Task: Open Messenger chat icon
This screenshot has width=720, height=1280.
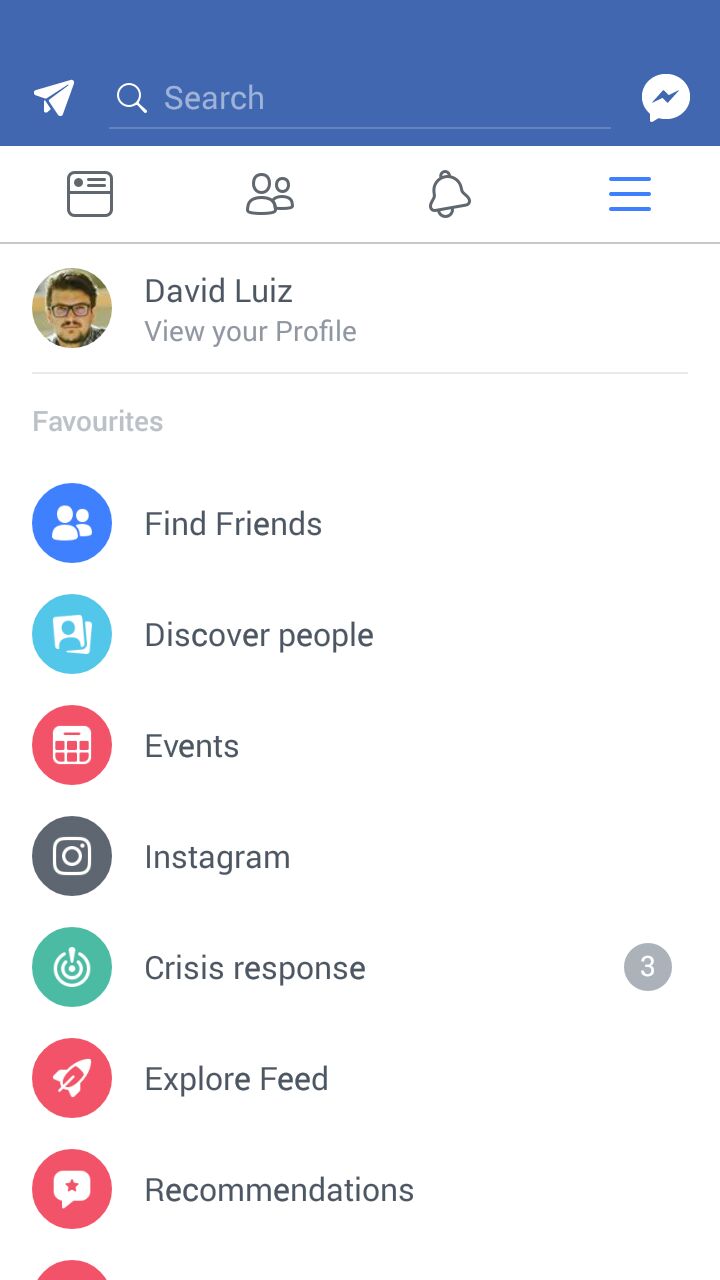Action: point(666,98)
